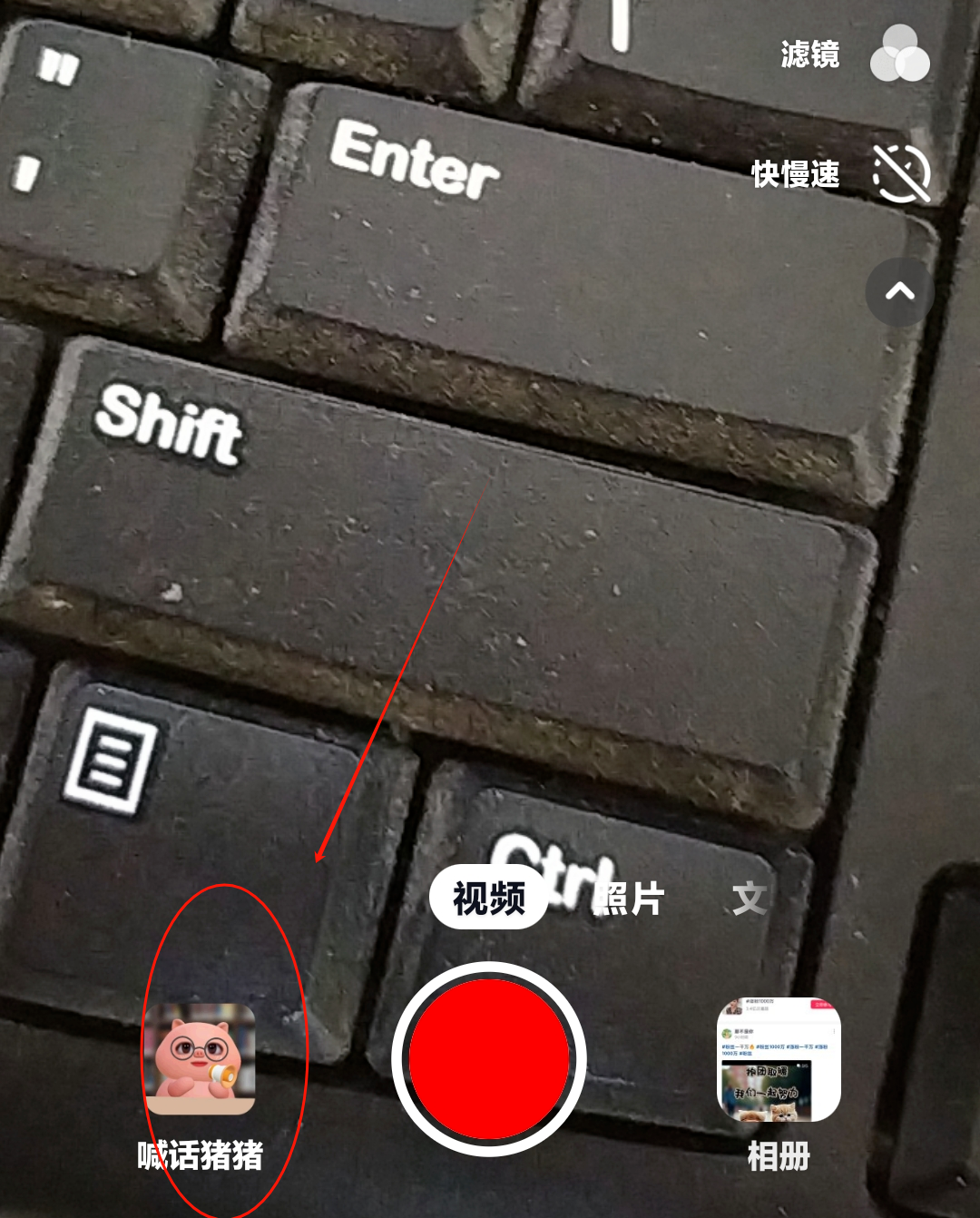
Task: Collapse the side tools with the up arrow
Action: (x=899, y=291)
